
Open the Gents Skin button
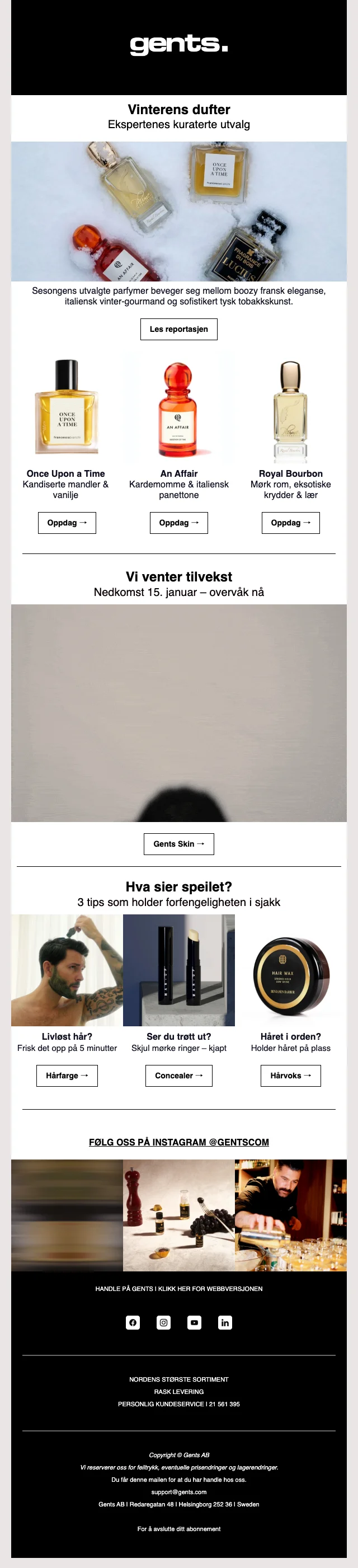point(178,844)
